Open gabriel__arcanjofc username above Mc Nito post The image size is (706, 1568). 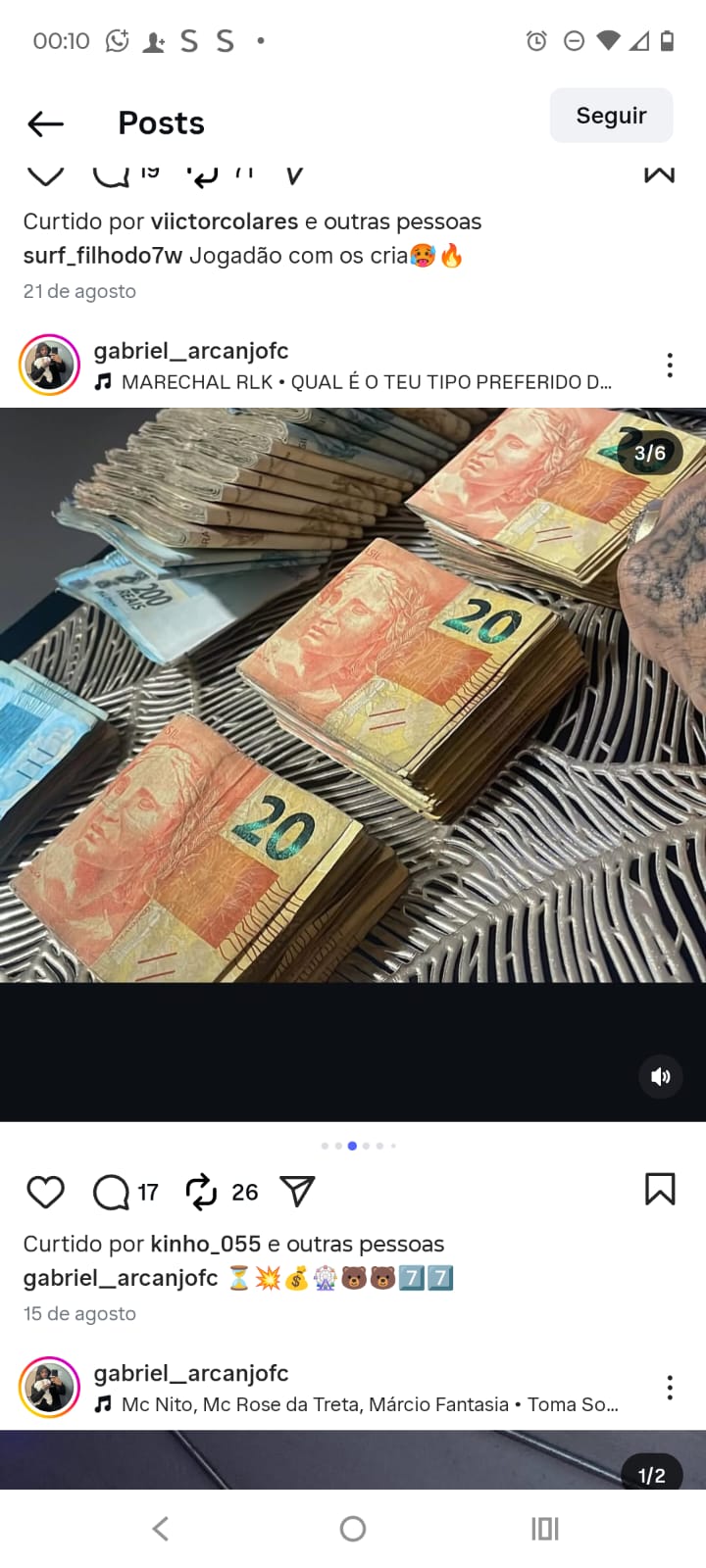(191, 1373)
